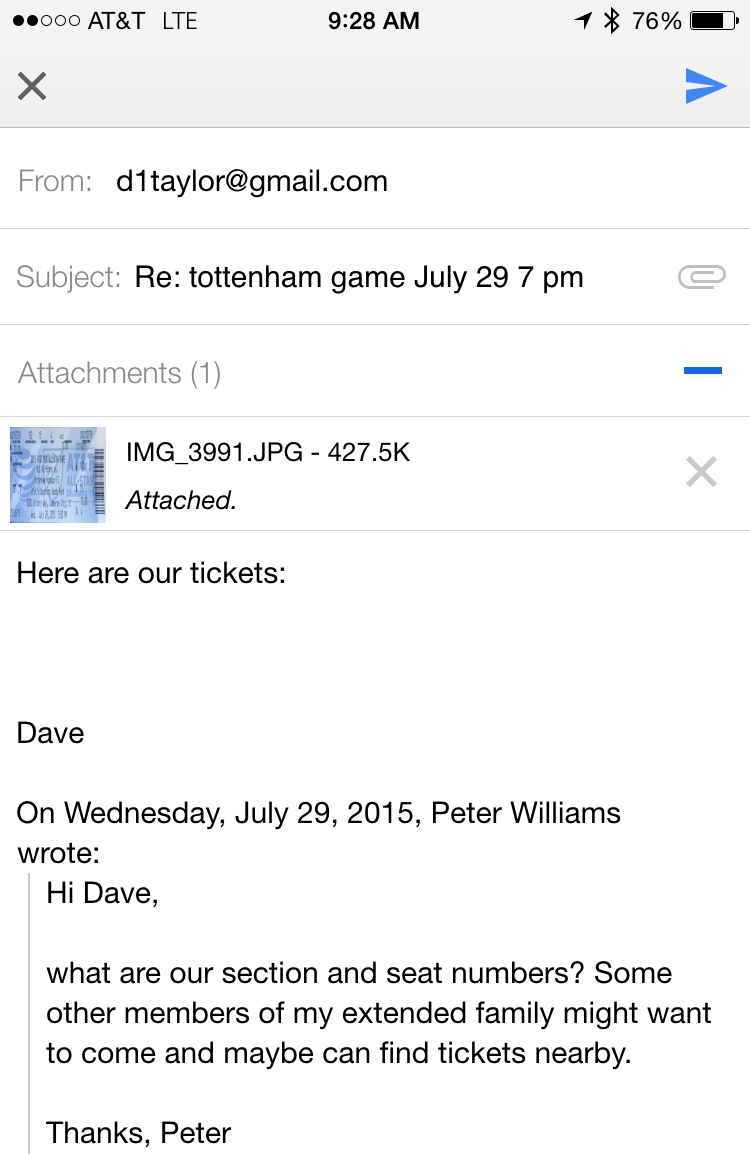This screenshot has height=1154, width=750.
Task: Close the email draft
Action: click(32, 87)
